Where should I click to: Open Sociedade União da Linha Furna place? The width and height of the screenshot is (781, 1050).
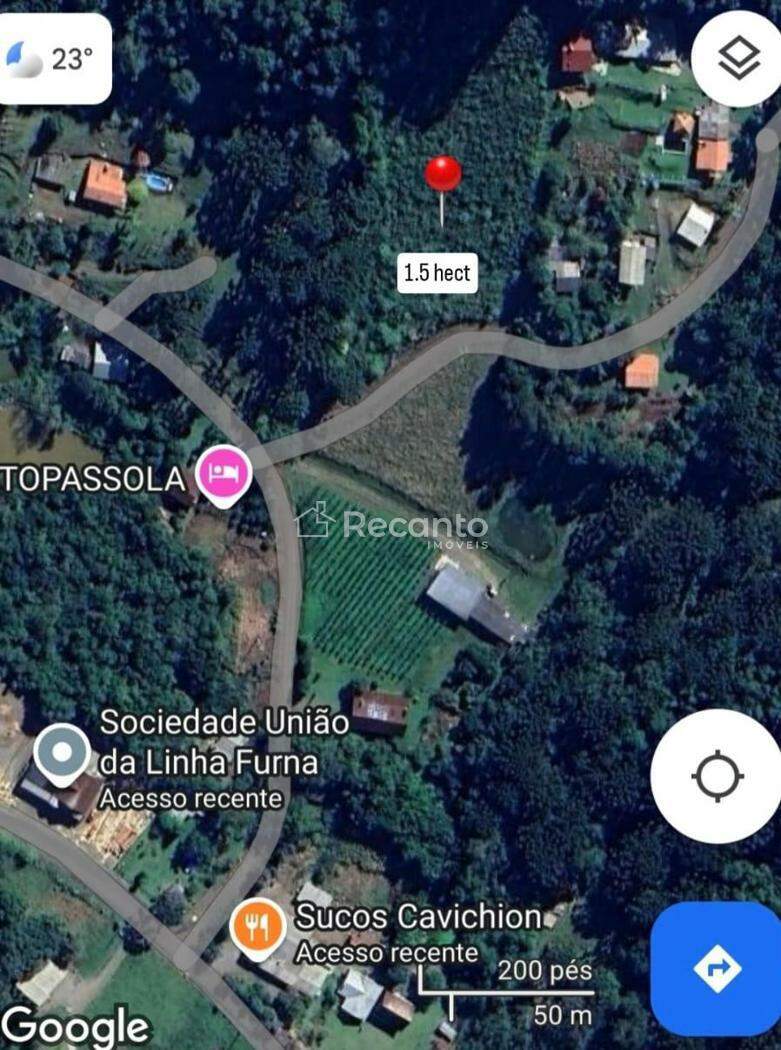click(62, 753)
